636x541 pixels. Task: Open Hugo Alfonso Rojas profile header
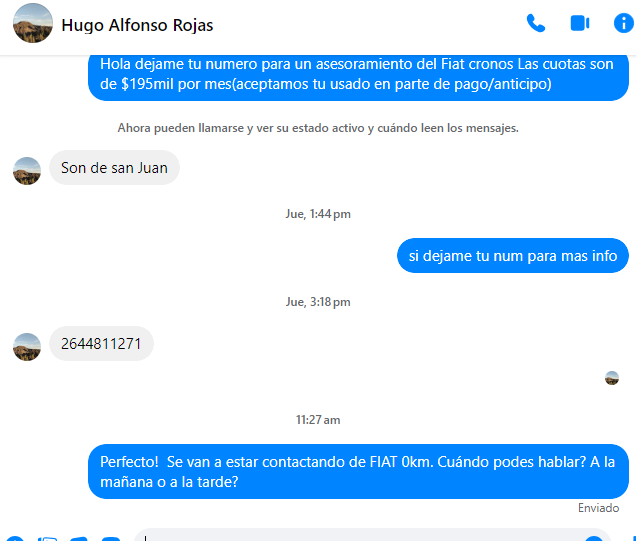pos(136,25)
